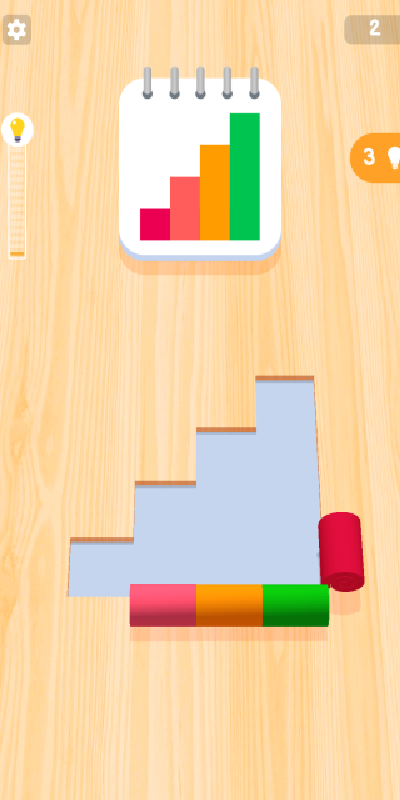Use the orange hint button showing 3
This screenshot has height=800, width=400.
tap(376, 158)
